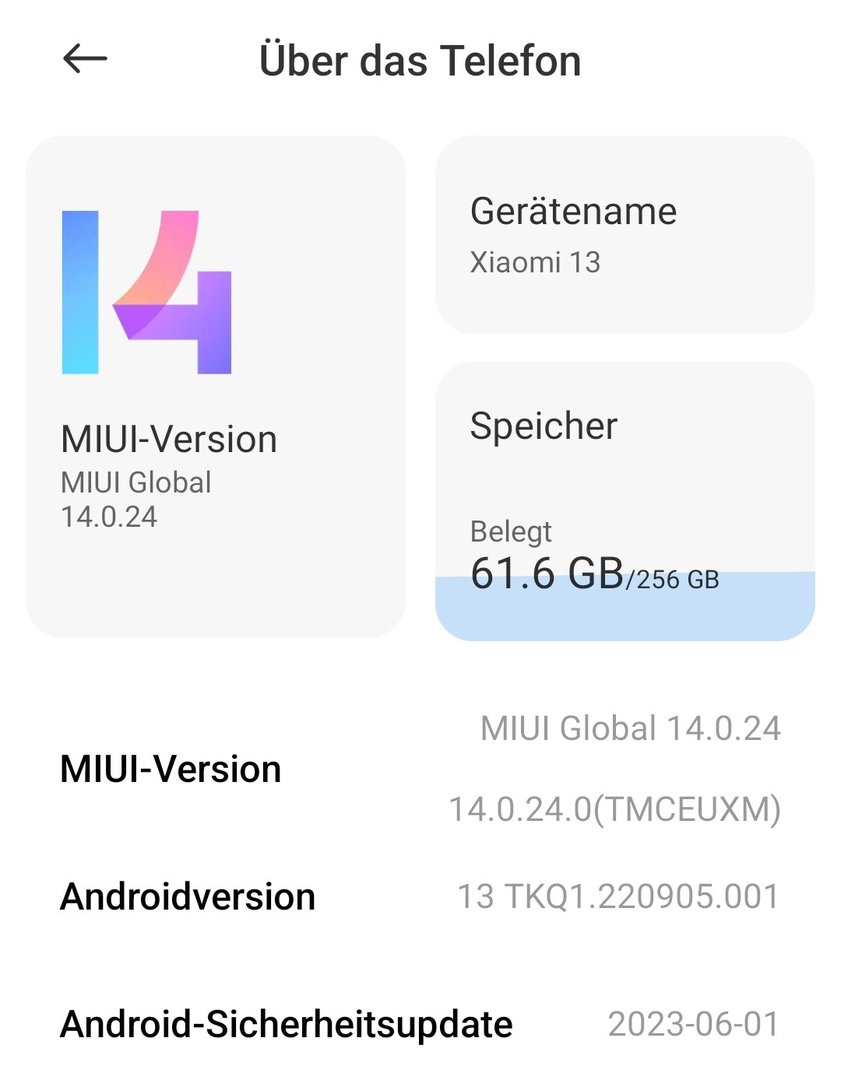Screen dimensions: 841x1080
Task: Open the Speicher storage card
Action: tap(624, 500)
